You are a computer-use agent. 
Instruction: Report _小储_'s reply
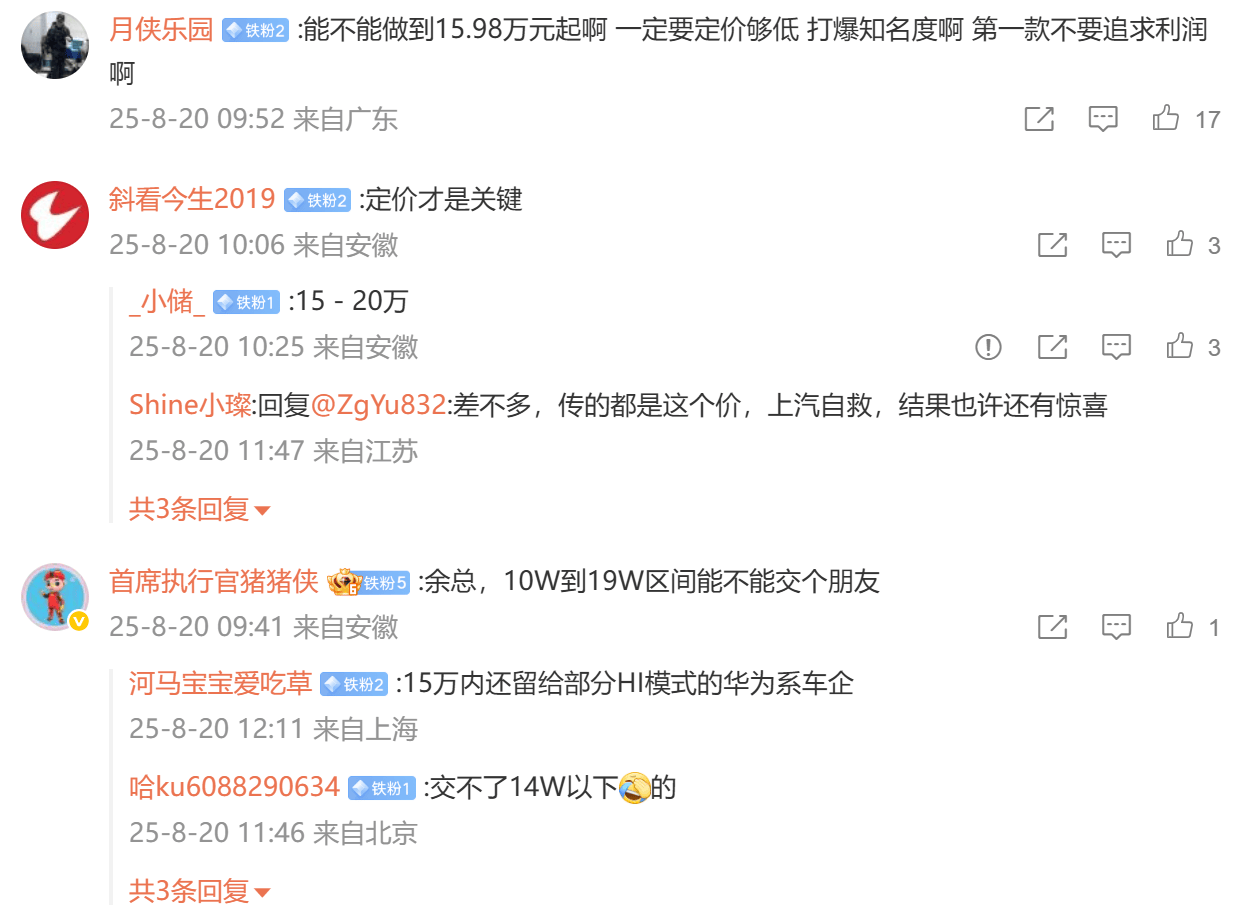coord(988,347)
